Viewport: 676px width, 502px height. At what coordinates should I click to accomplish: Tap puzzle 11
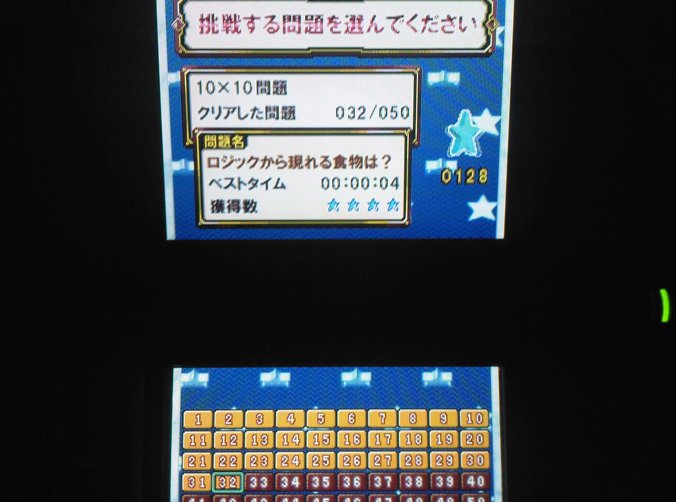(x=198, y=440)
